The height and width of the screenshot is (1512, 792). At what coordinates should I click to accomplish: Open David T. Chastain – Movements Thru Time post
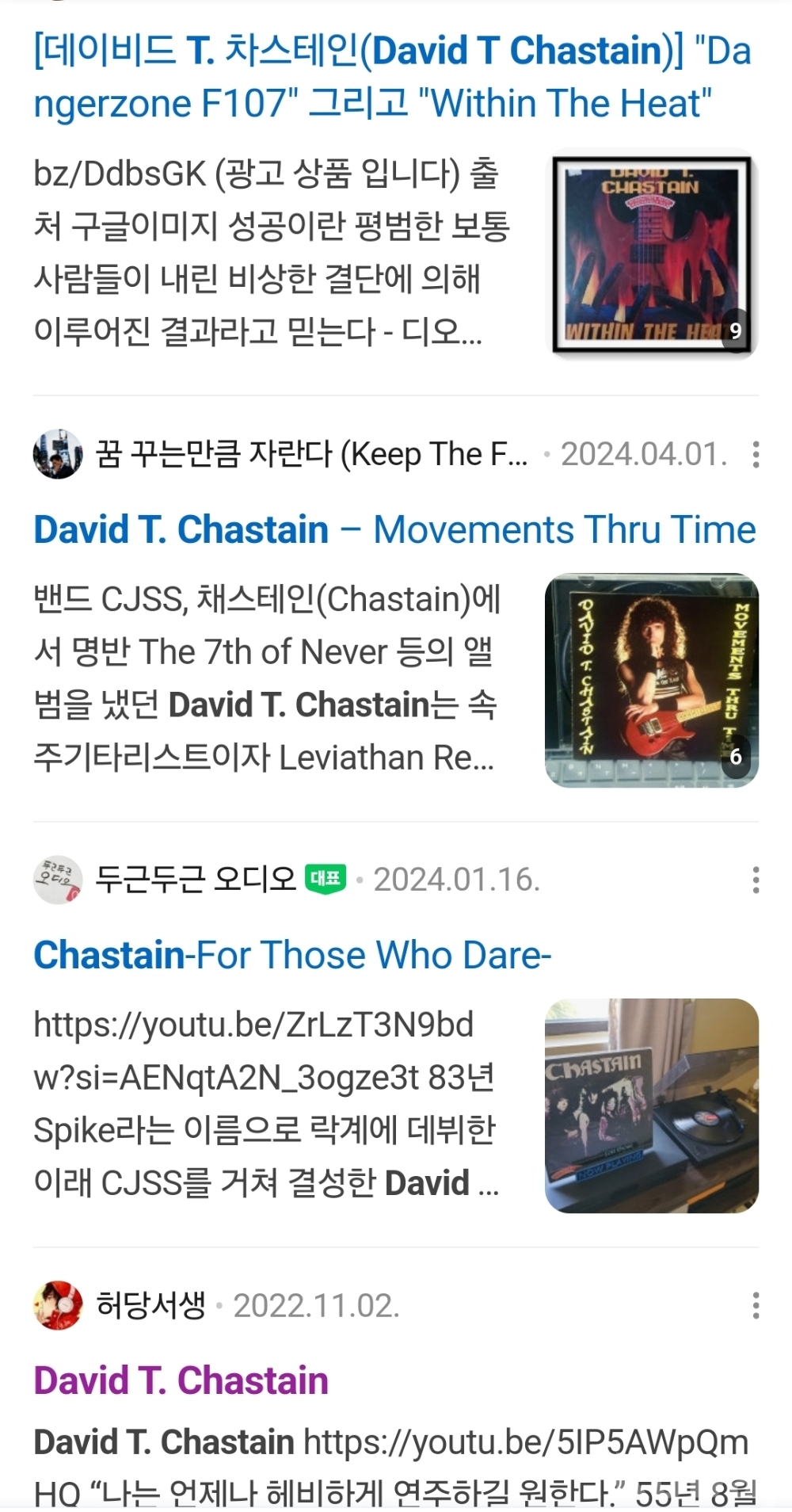tap(394, 529)
